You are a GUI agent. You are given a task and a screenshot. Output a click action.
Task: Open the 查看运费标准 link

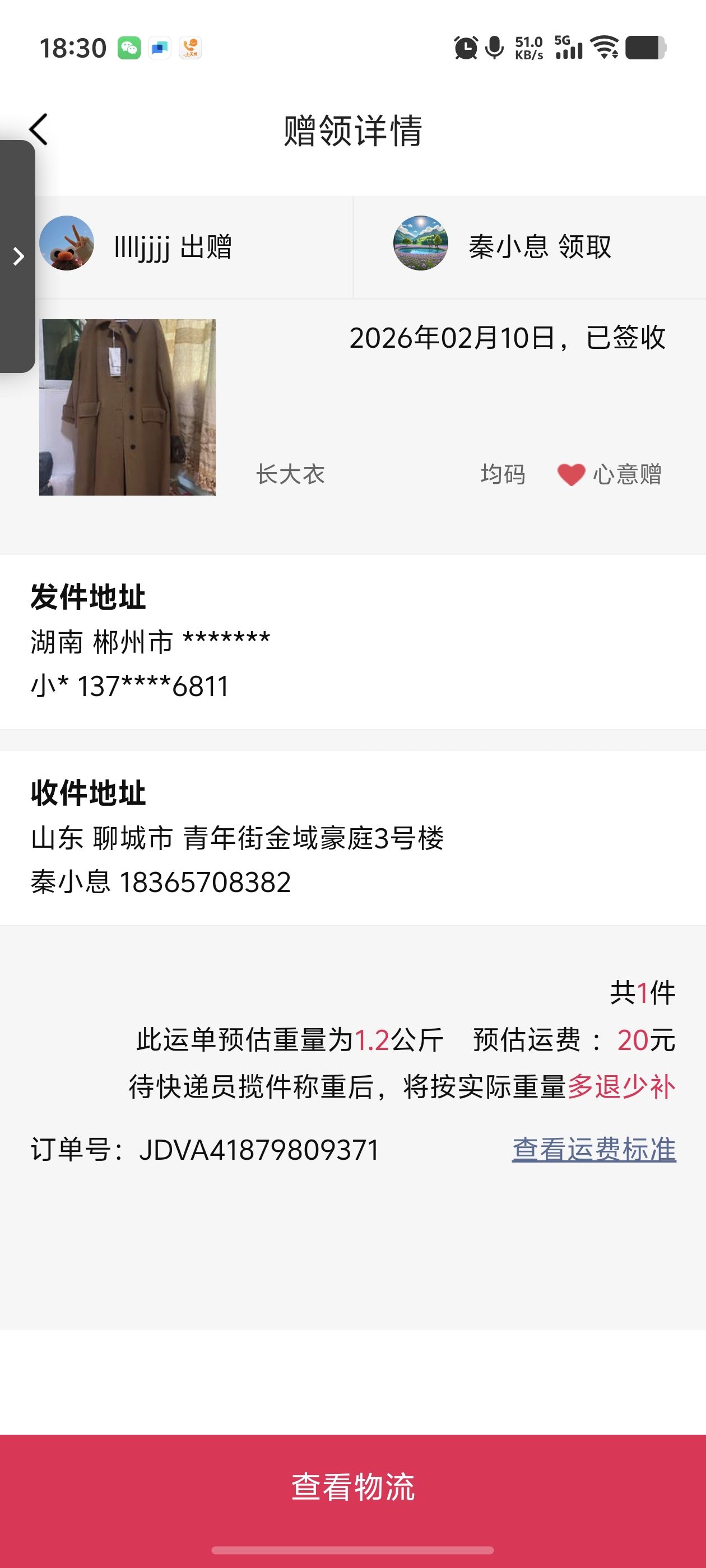pos(593,1150)
